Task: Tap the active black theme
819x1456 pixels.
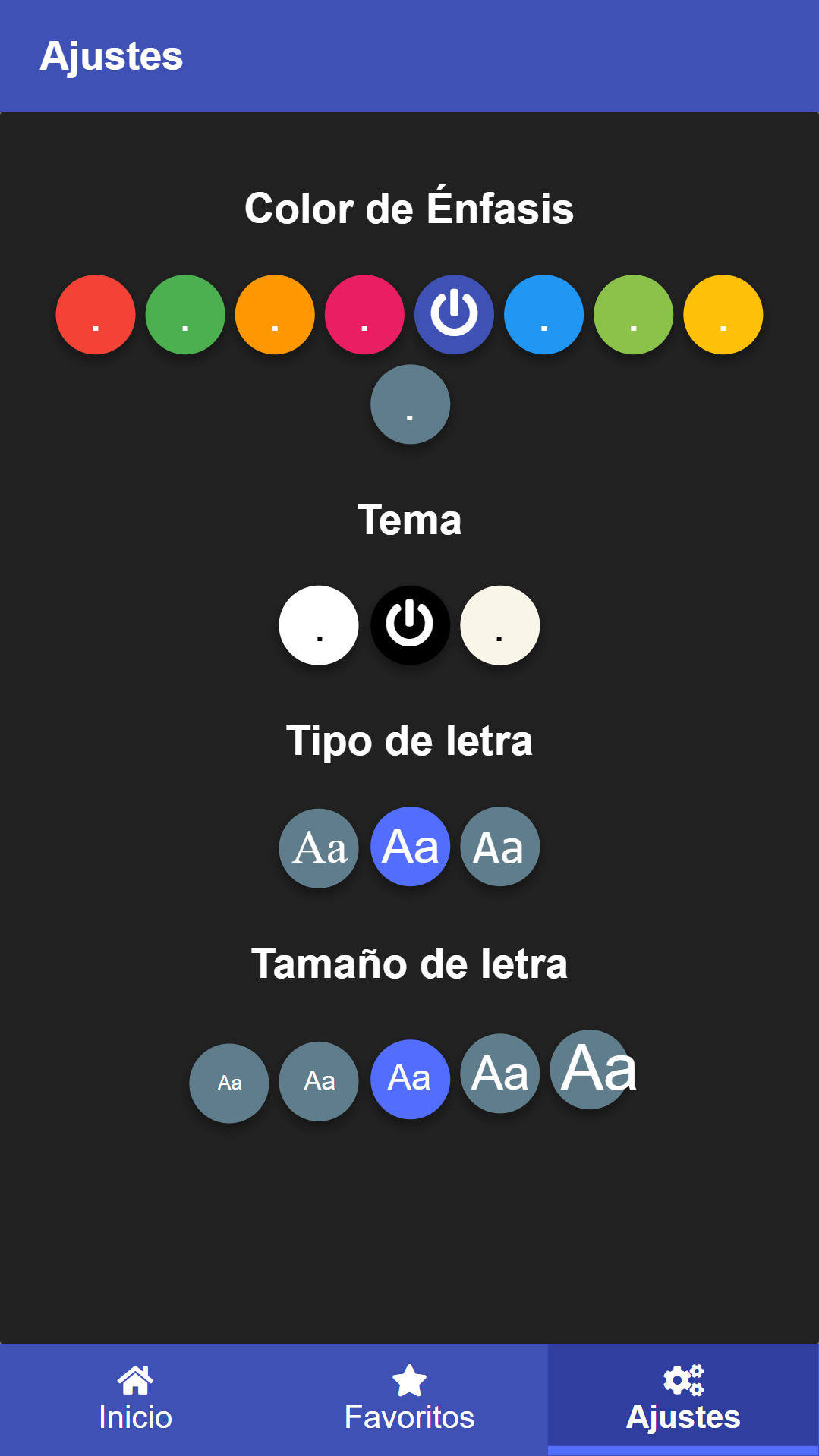Action: click(410, 625)
